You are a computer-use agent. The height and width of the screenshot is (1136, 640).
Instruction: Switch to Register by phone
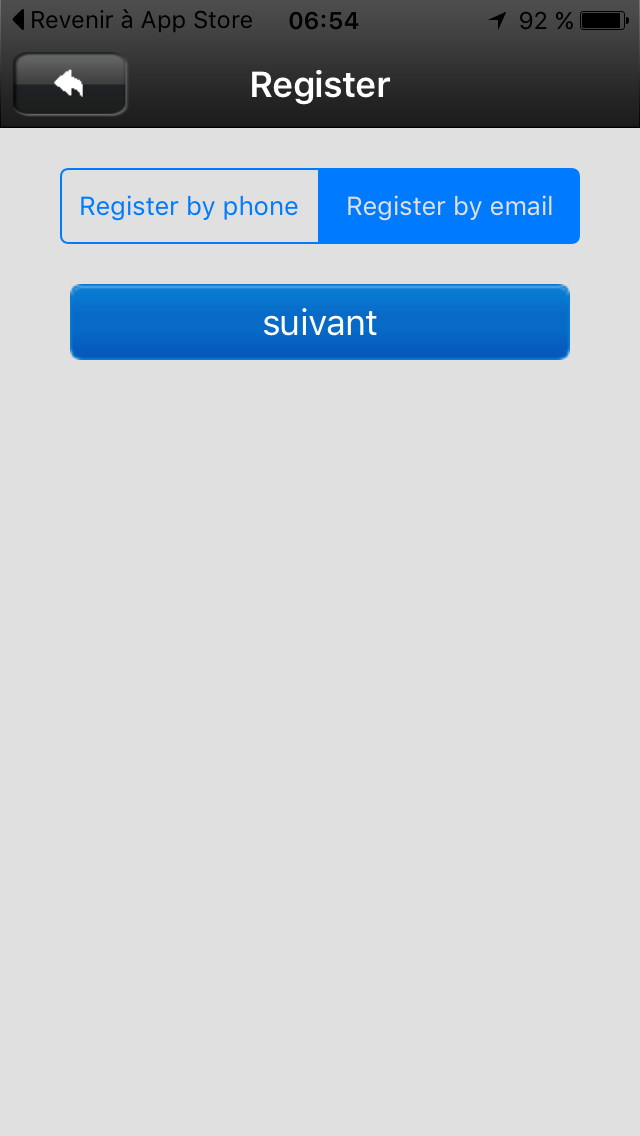pos(189,206)
